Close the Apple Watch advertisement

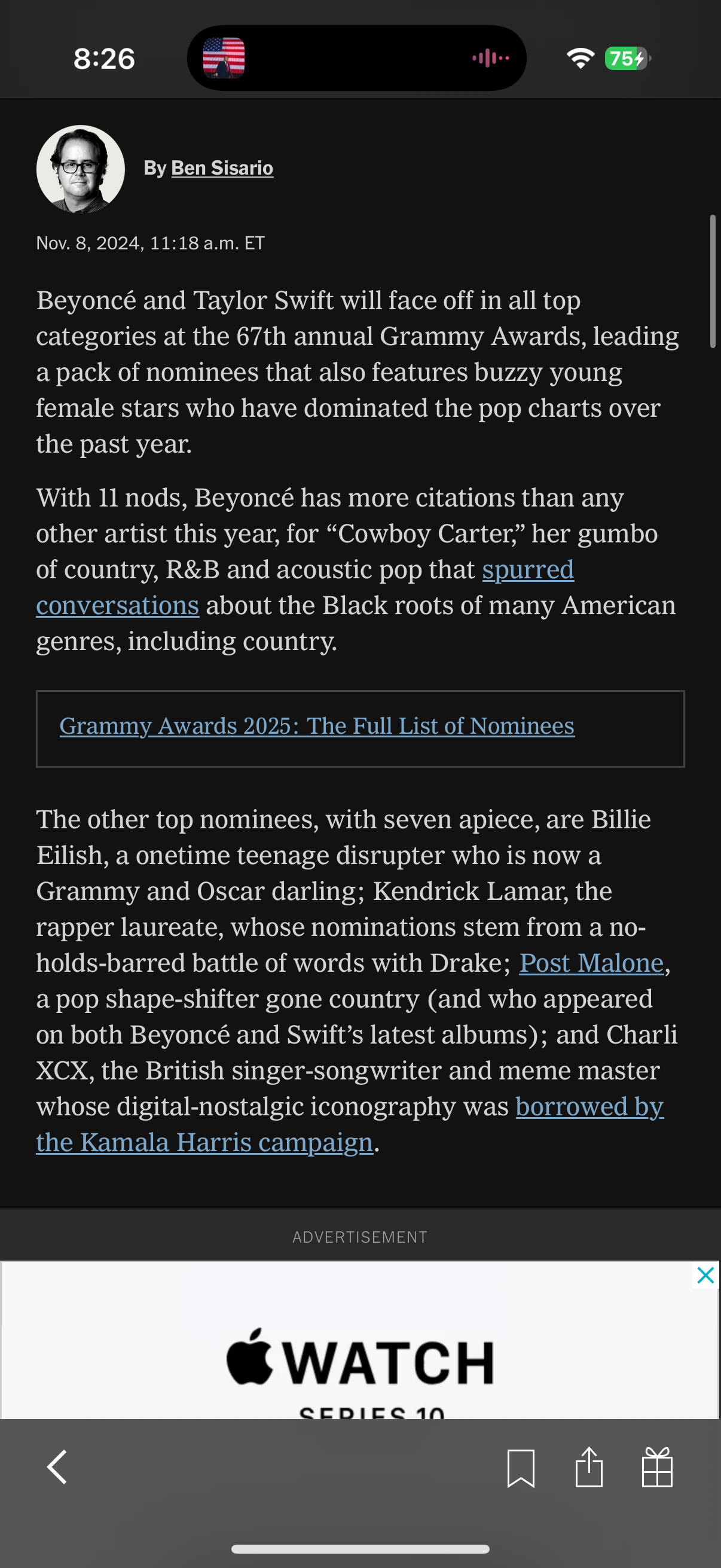[x=705, y=1274]
